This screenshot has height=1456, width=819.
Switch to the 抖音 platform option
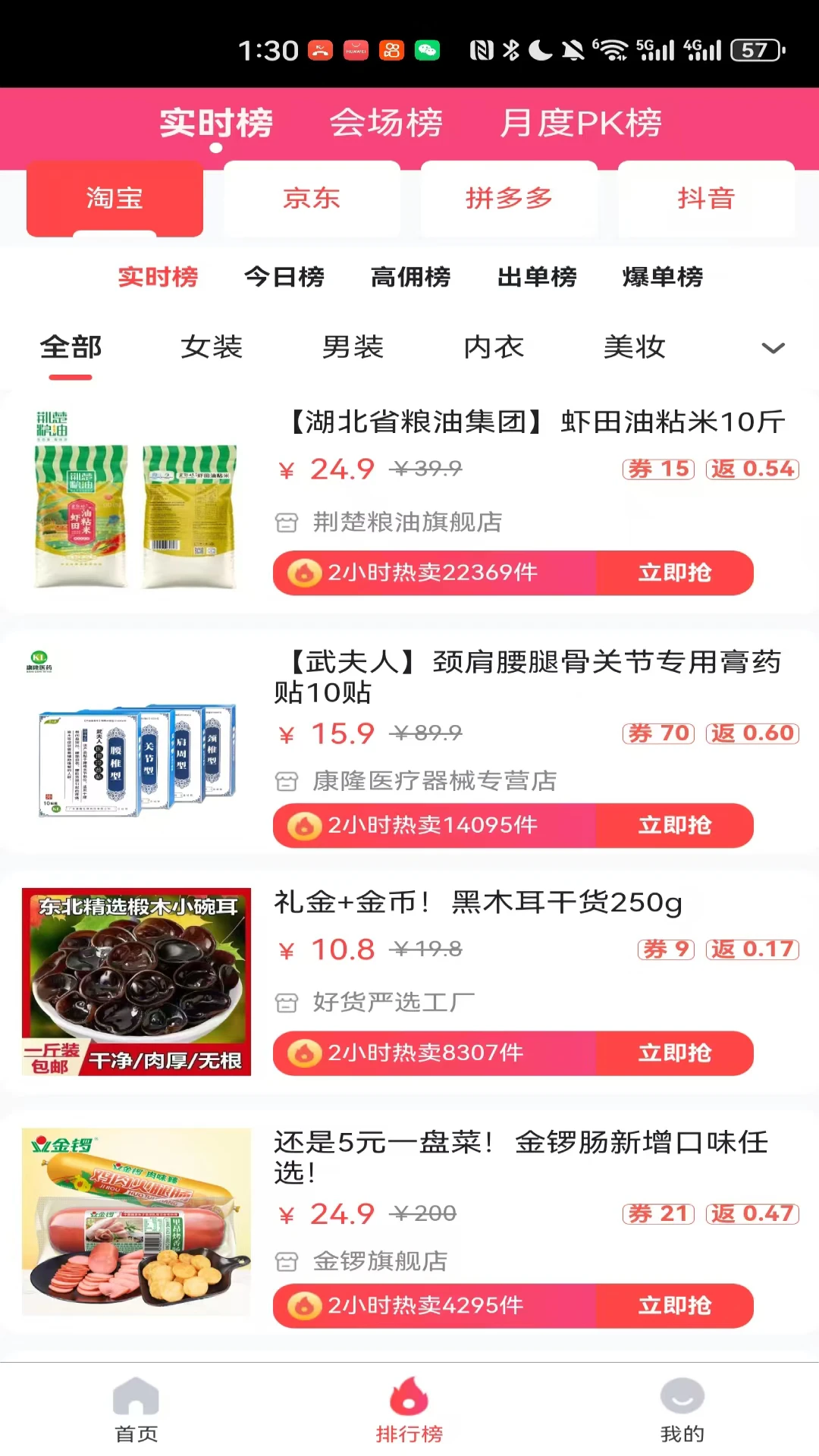(x=706, y=199)
